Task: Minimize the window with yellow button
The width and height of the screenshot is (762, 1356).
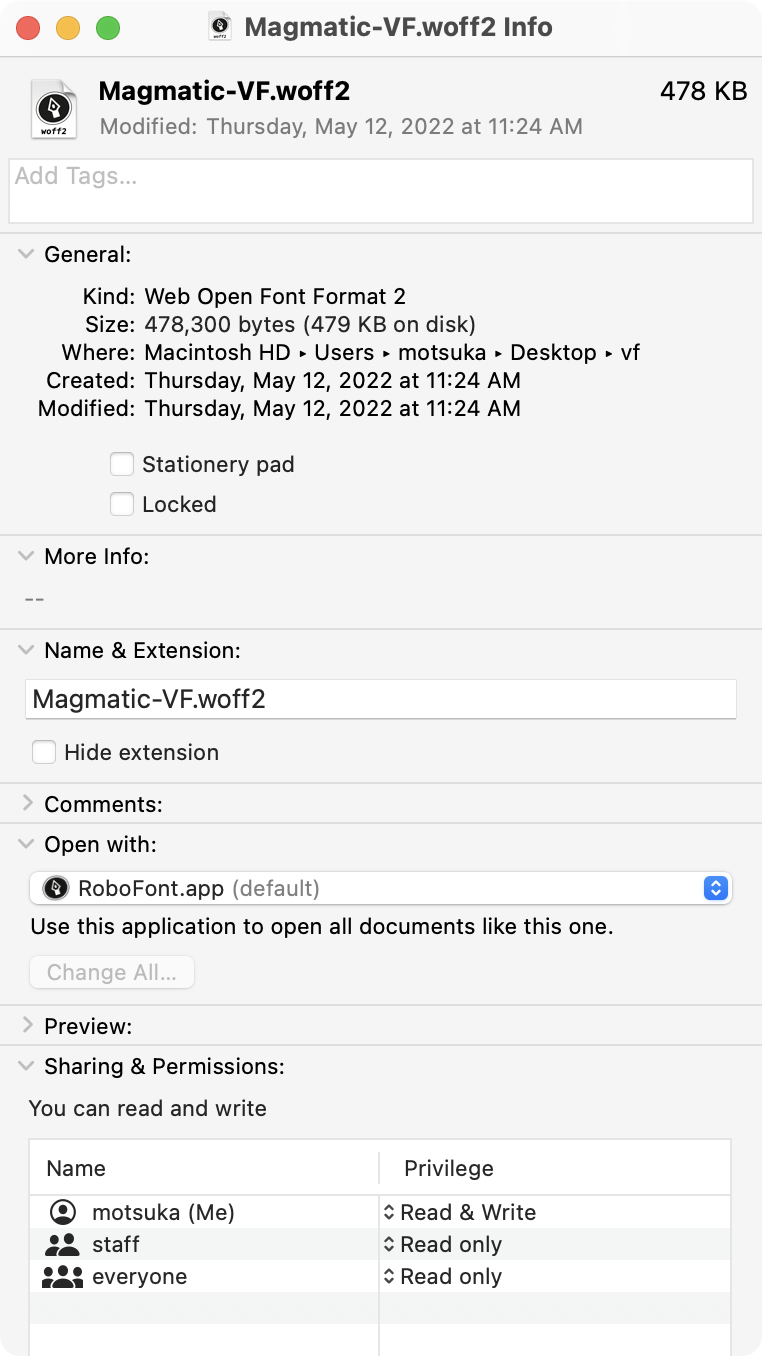Action: click(68, 28)
